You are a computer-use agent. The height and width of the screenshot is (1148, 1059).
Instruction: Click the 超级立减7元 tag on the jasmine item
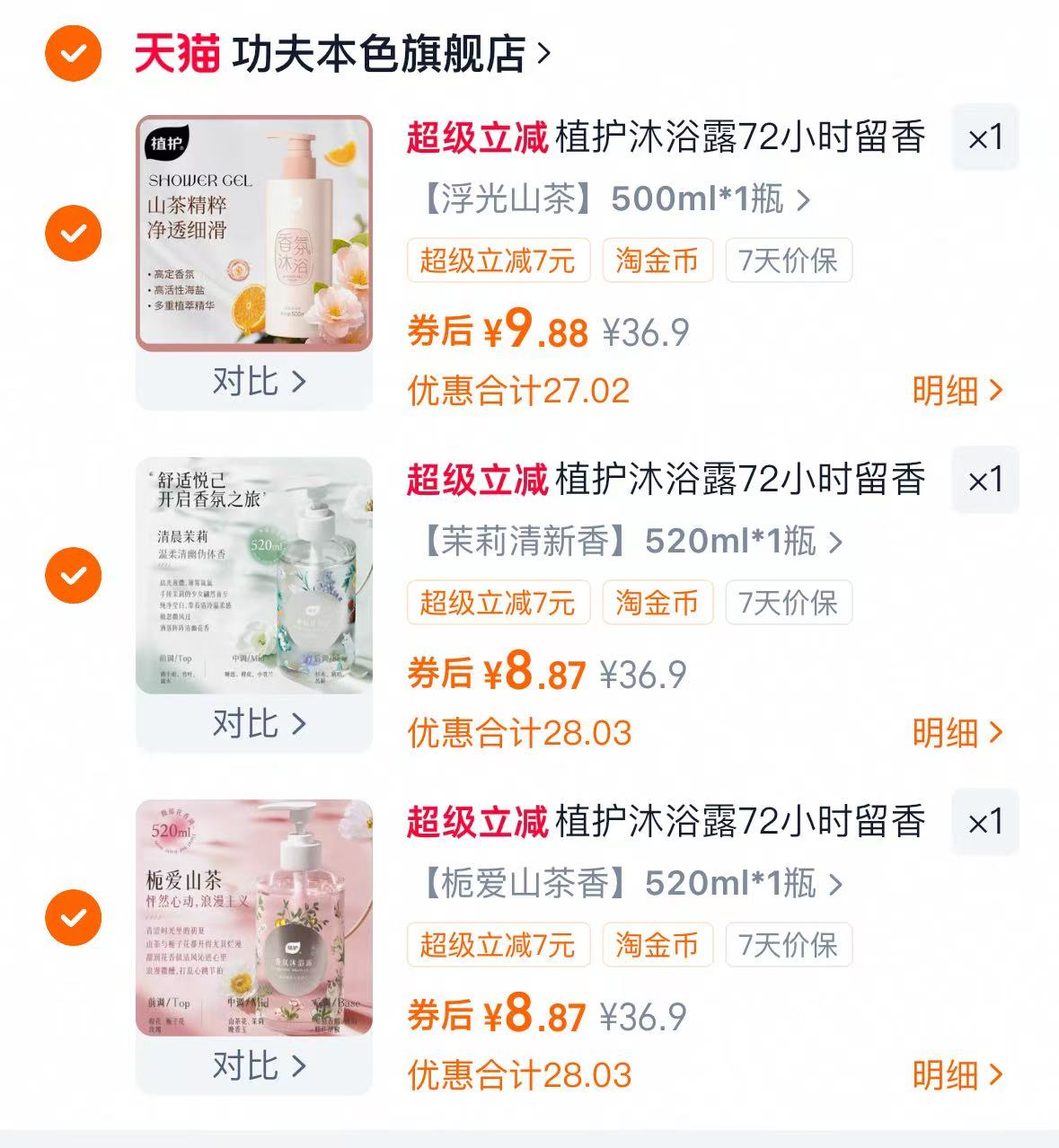tap(498, 603)
